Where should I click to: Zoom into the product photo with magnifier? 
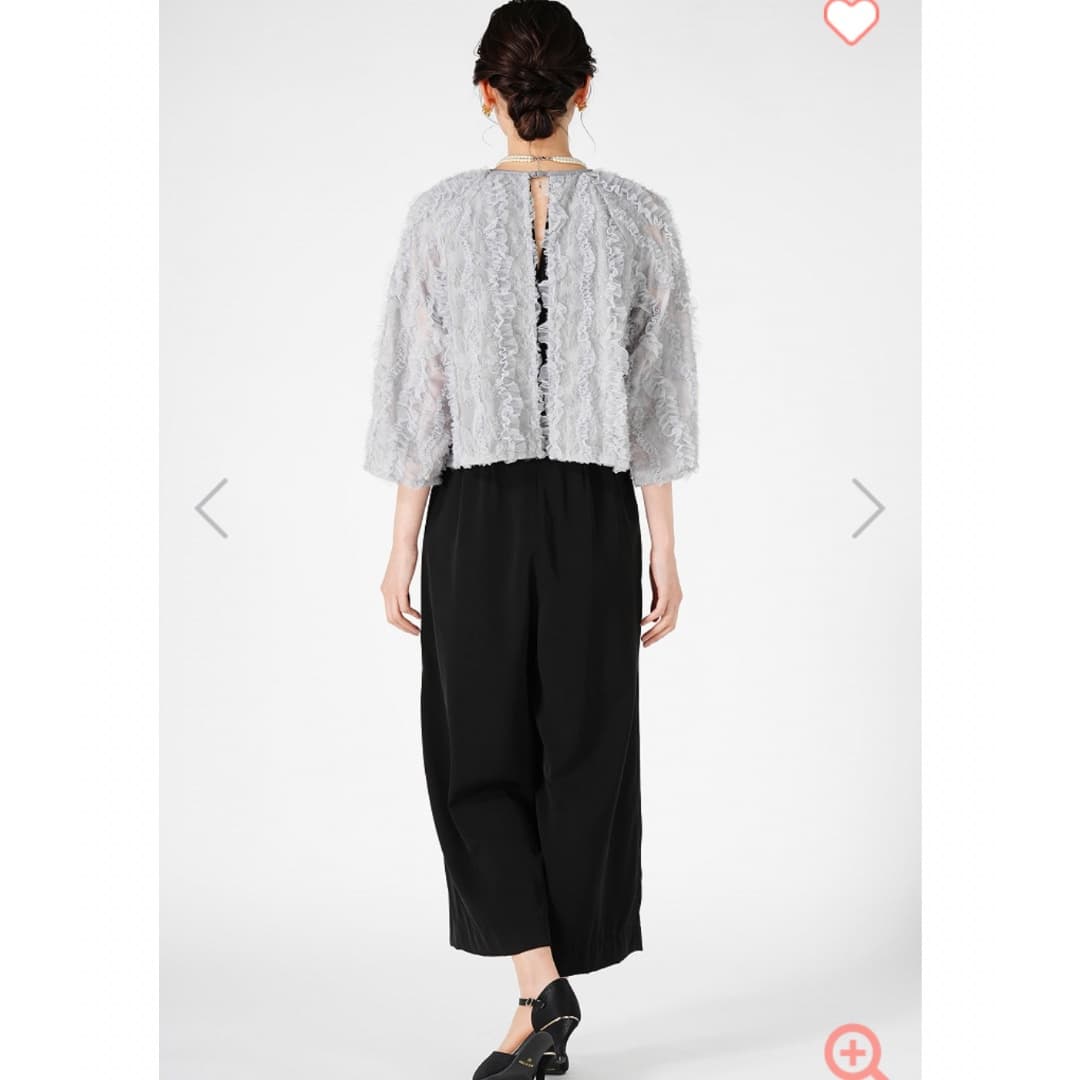[853, 1052]
